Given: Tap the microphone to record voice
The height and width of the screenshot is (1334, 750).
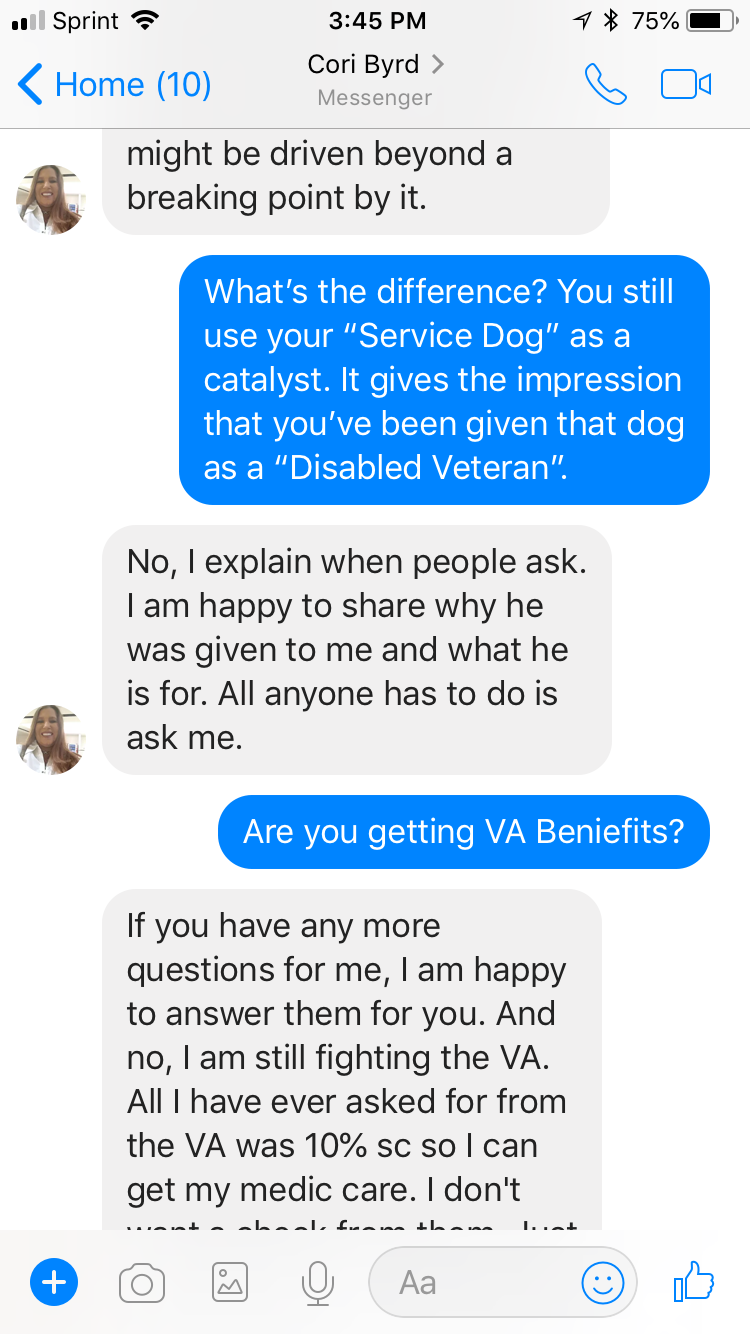Looking at the screenshot, I should [317, 1282].
